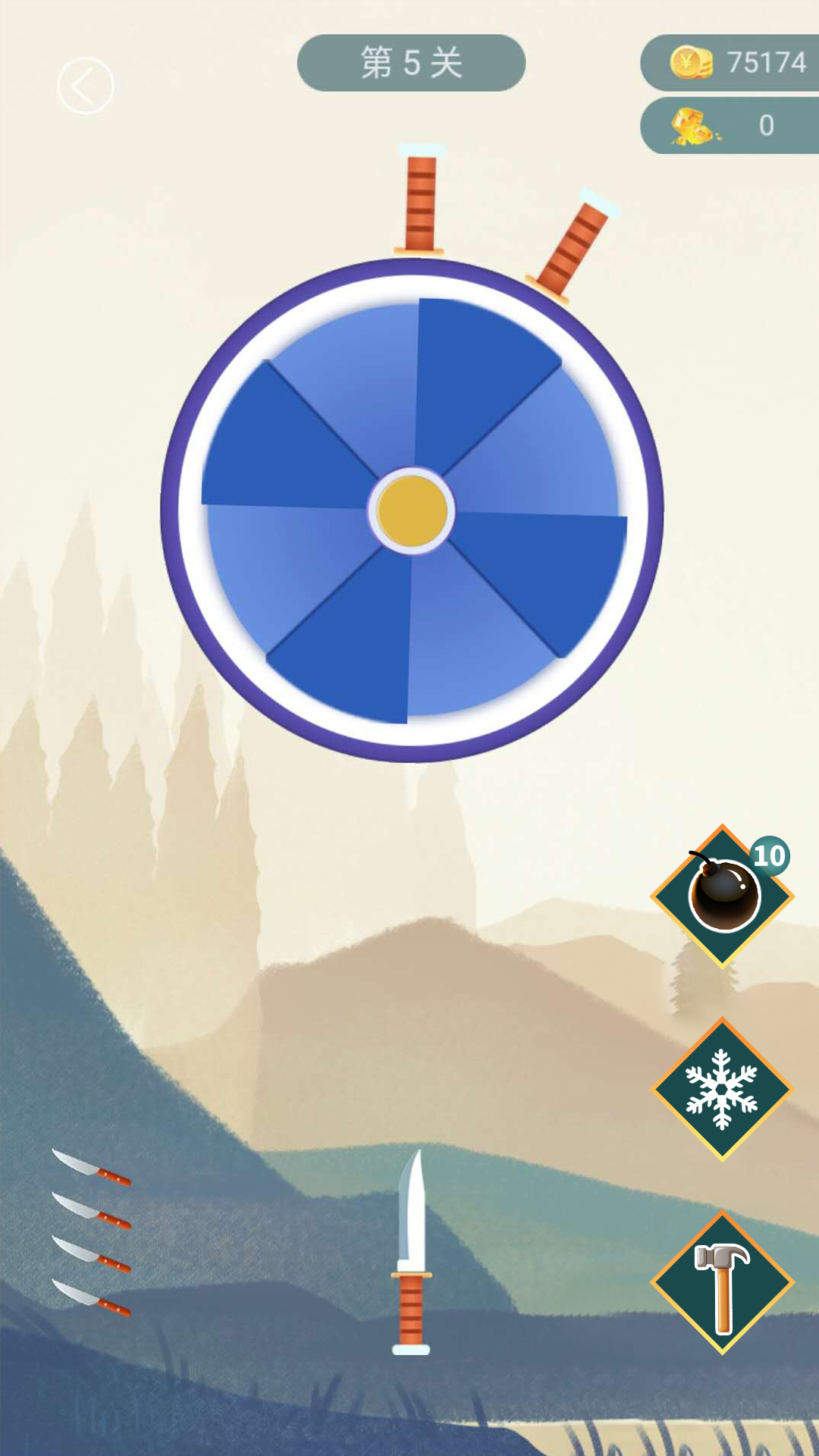This screenshot has height=1456, width=819.
Task: Activate the snowflake freeze power-up
Action: point(722,1090)
